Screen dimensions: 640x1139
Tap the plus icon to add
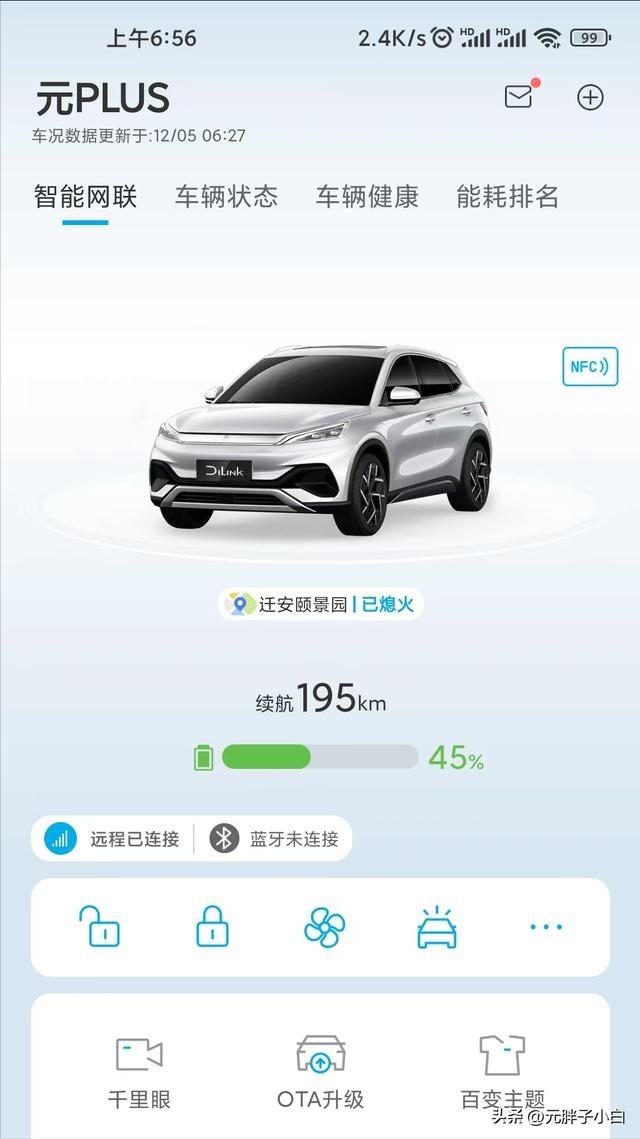pyautogui.click(x=590, y=97)
